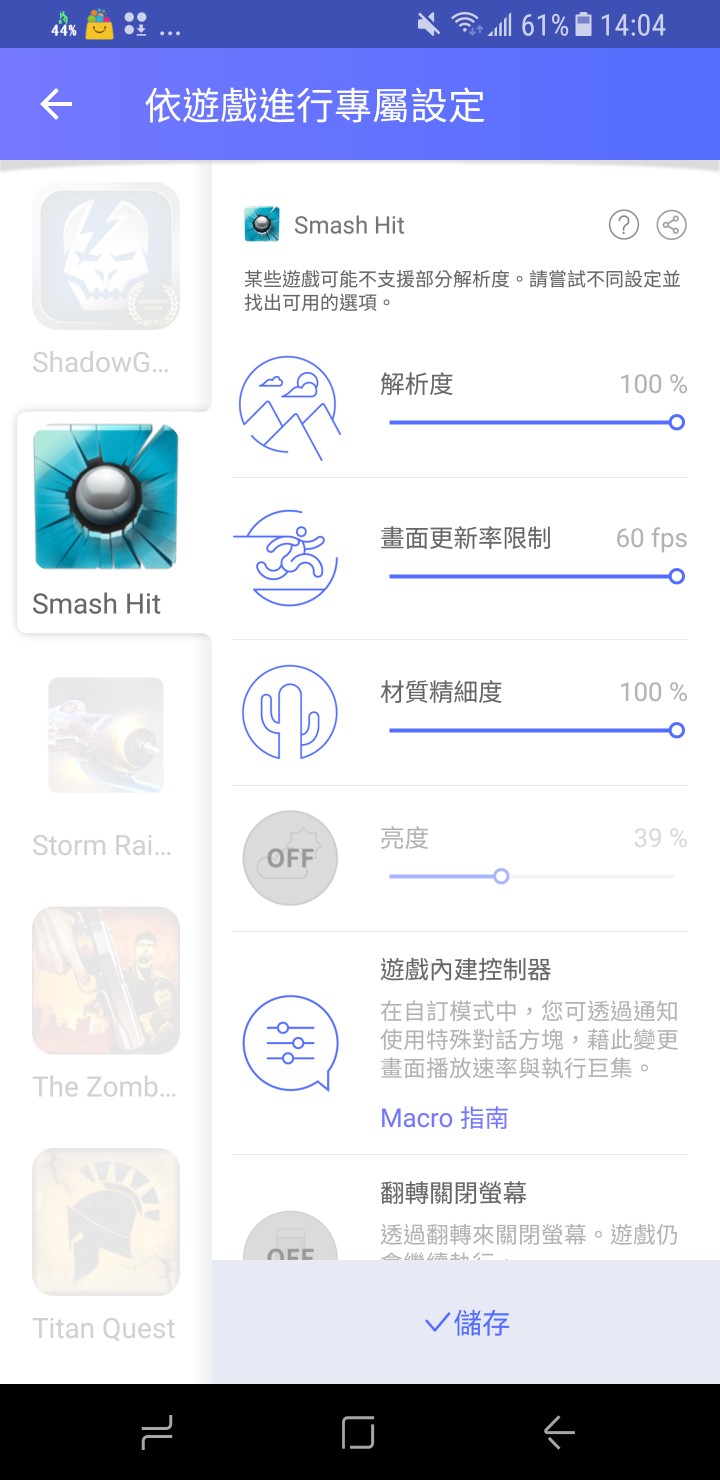Select the Smash Hit game tile
The width and height of the screenshot is (720, 1480).
click(105, 520)
